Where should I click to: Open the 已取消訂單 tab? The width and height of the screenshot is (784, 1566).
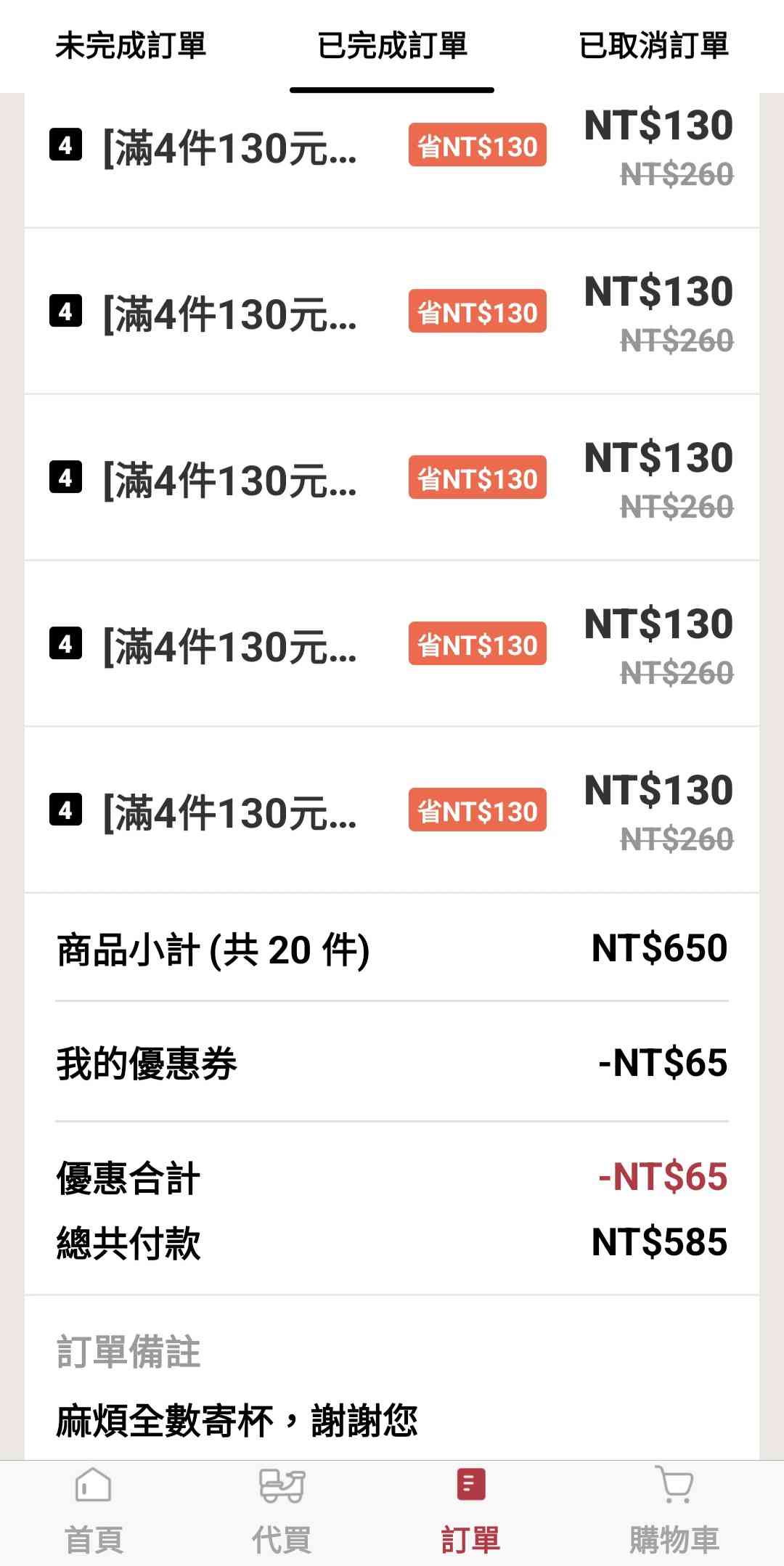point(653,46)
